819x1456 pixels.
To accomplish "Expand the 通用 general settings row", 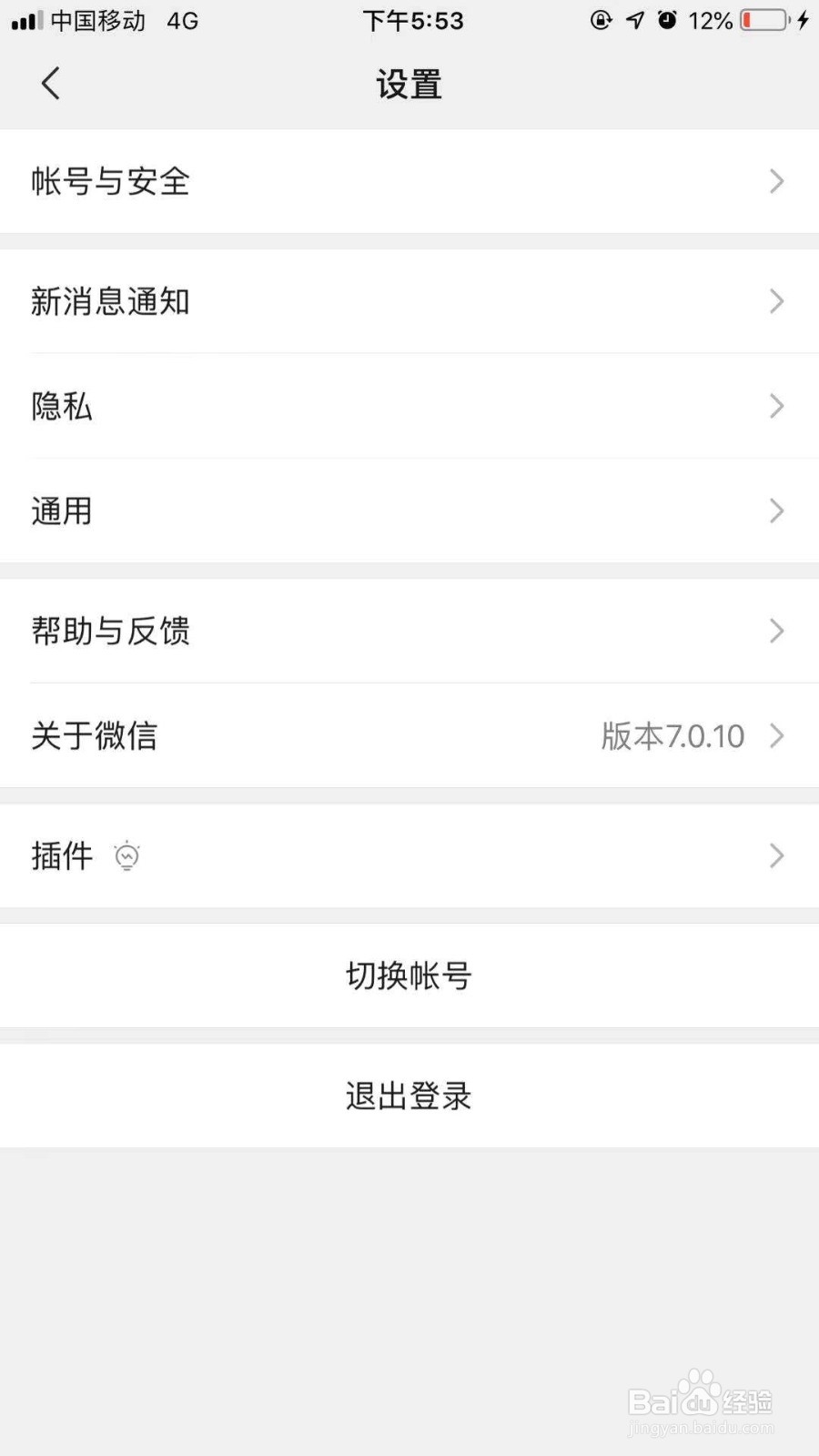I will point(409,511).
